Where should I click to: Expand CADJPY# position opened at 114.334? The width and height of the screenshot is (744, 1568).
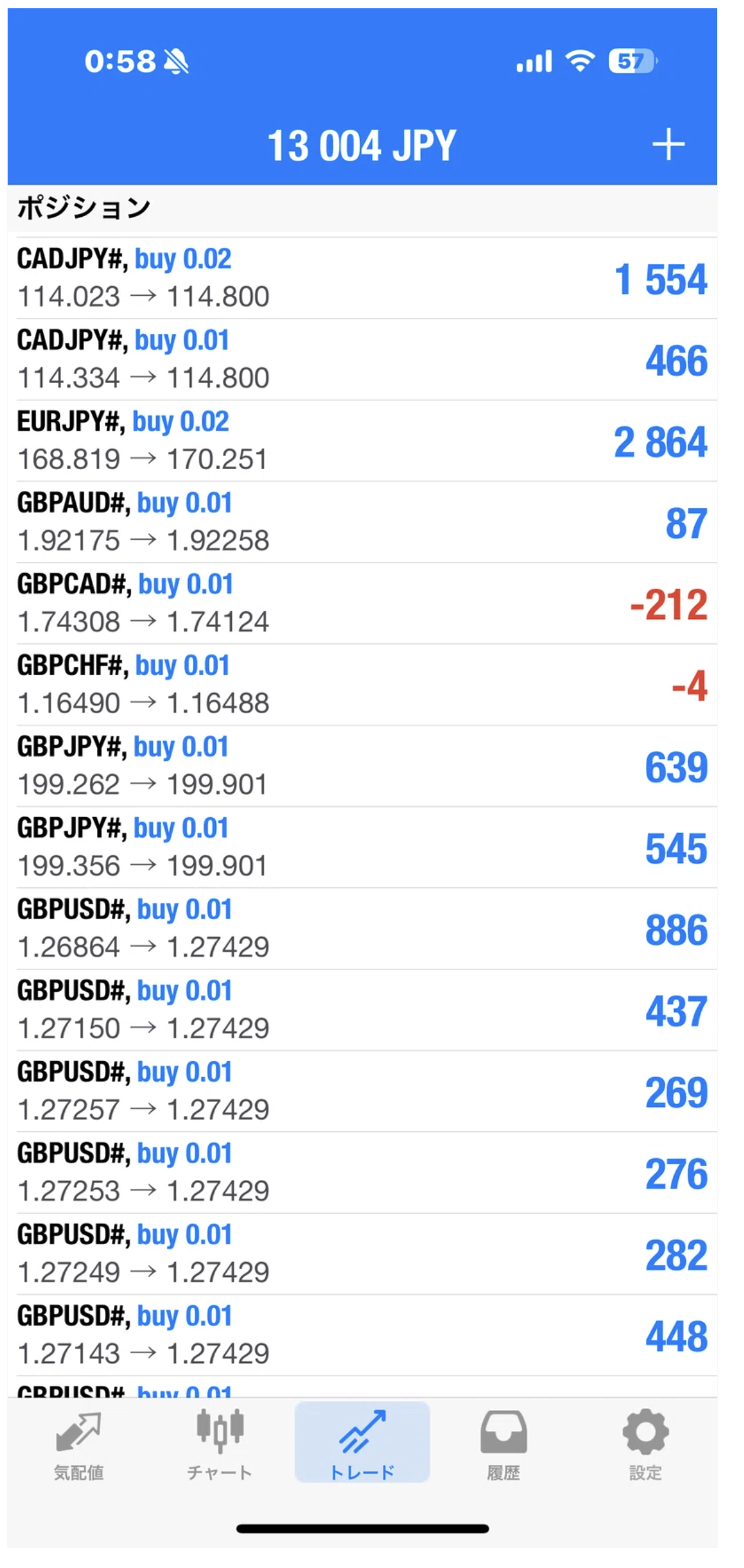(x=362, y=359)
